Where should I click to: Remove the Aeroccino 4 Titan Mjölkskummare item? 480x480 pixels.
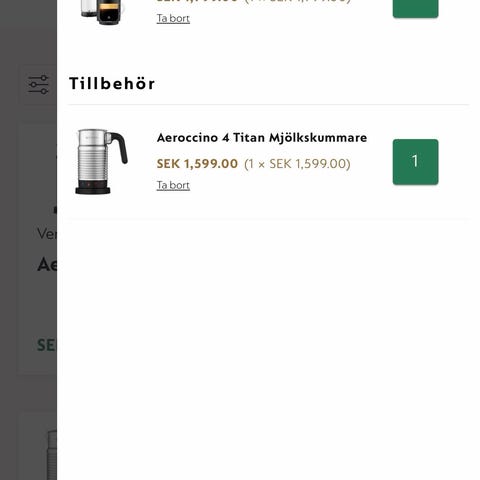point(173,185)
